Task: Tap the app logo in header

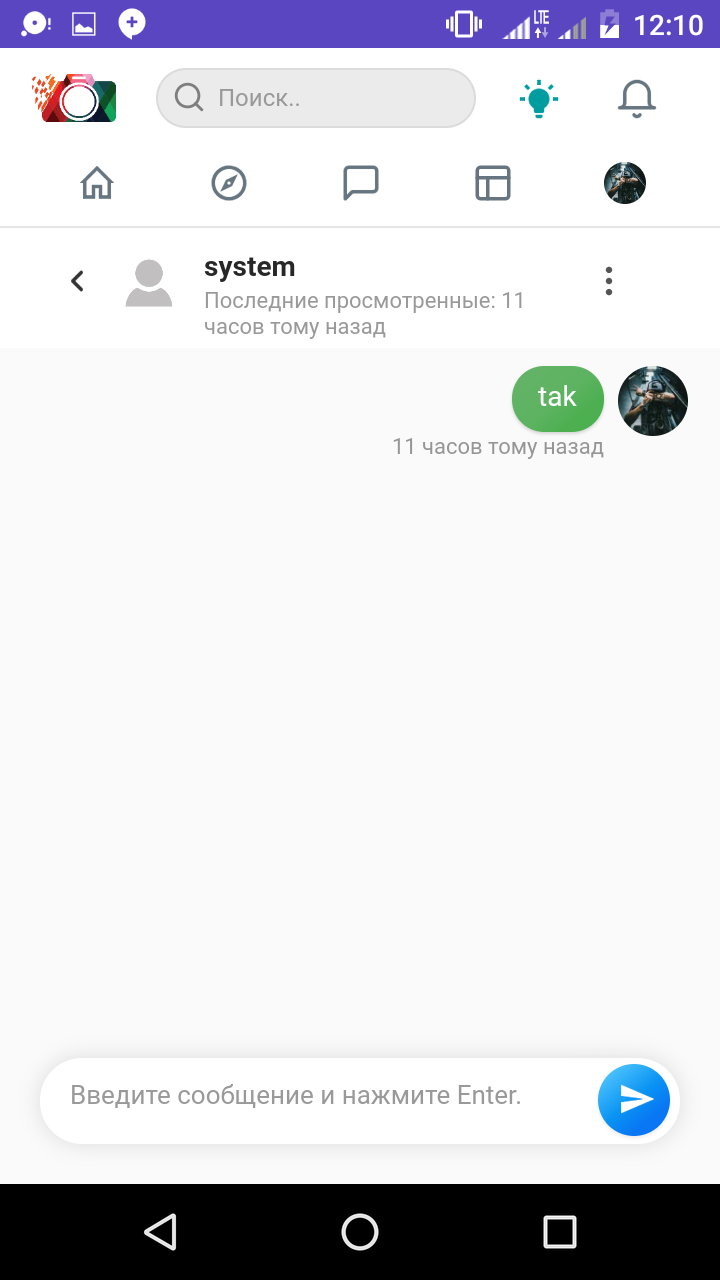Action: pos(74,98)
